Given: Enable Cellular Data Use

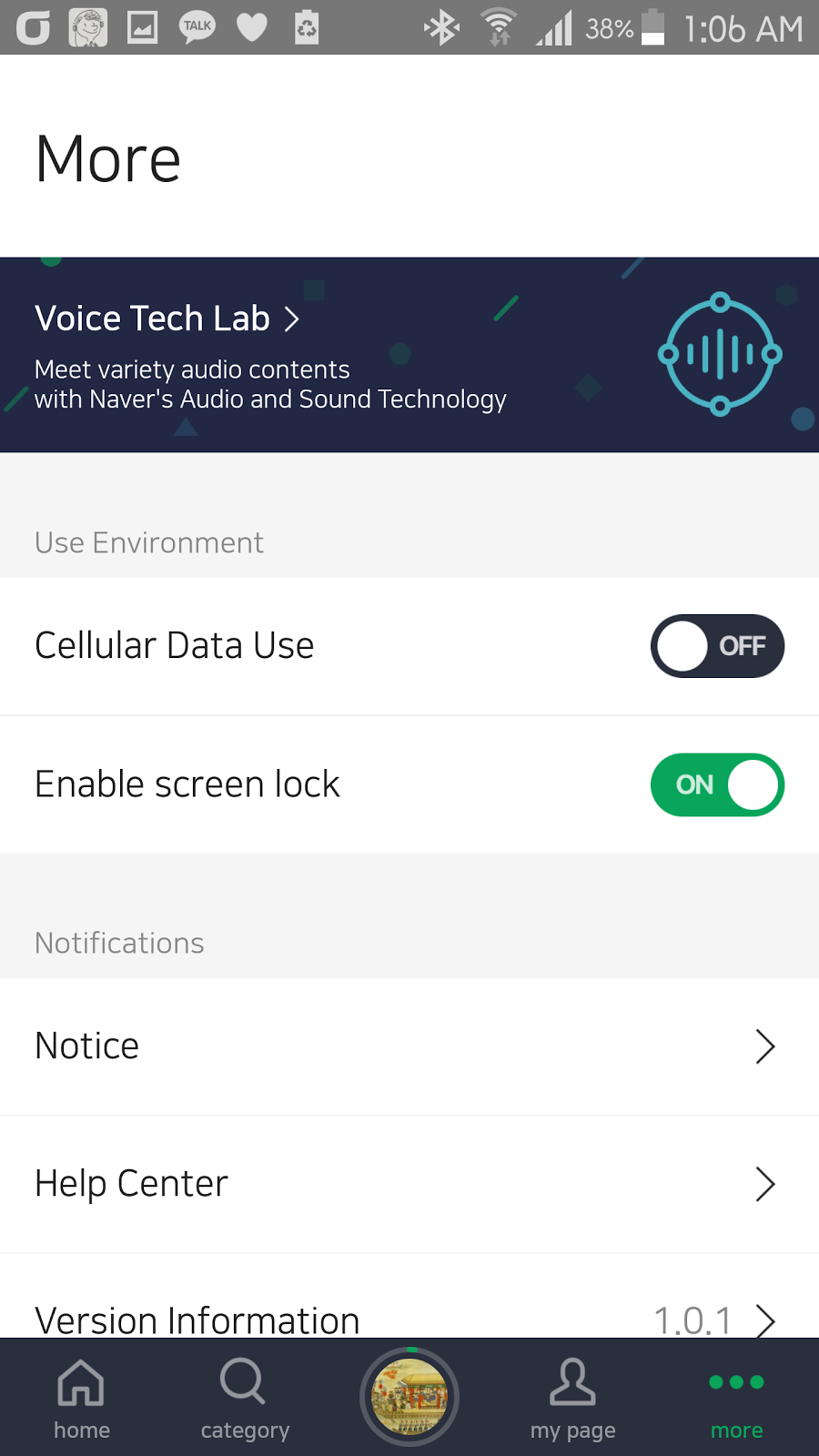Looking at the screenshot, I should [x=717, y=646].
